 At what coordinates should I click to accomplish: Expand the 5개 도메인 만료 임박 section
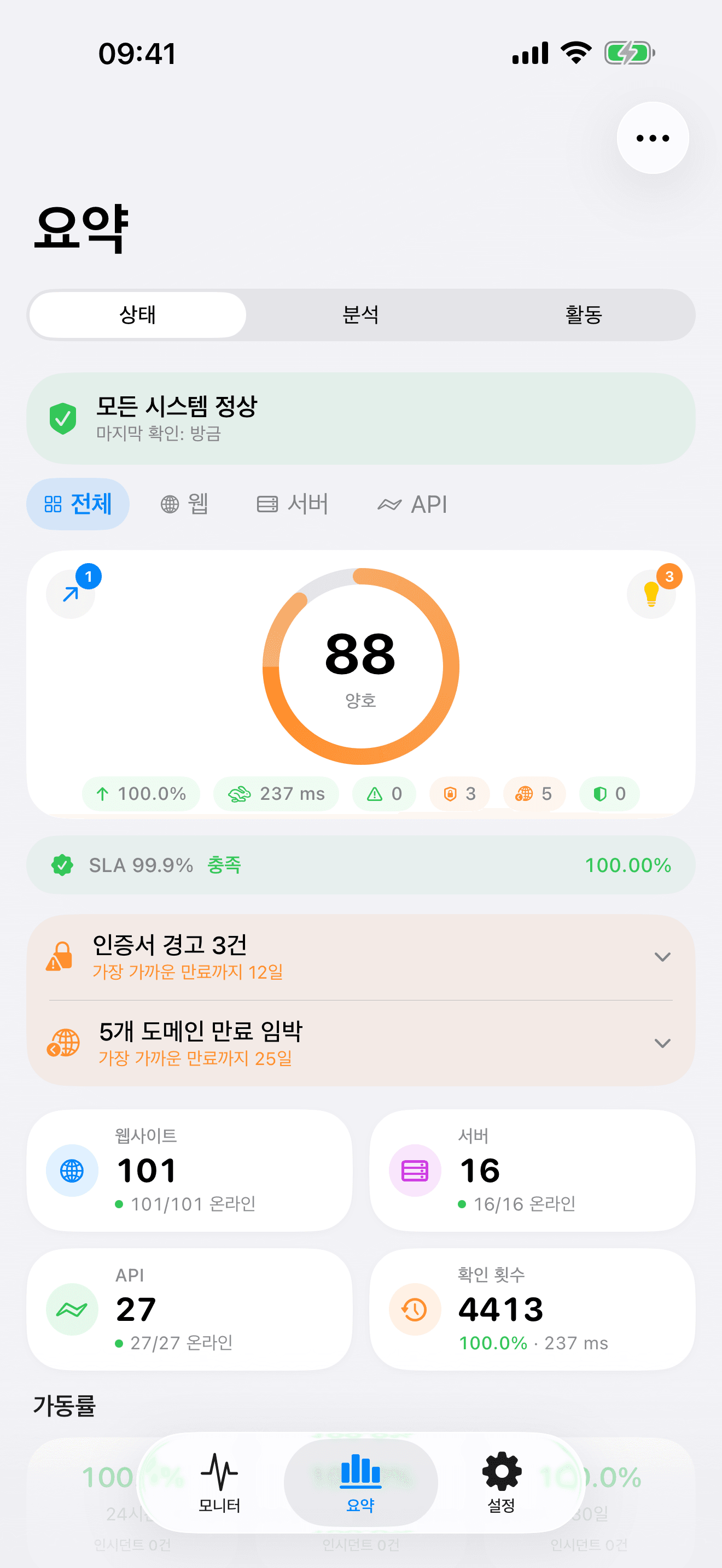(361, 1043)
